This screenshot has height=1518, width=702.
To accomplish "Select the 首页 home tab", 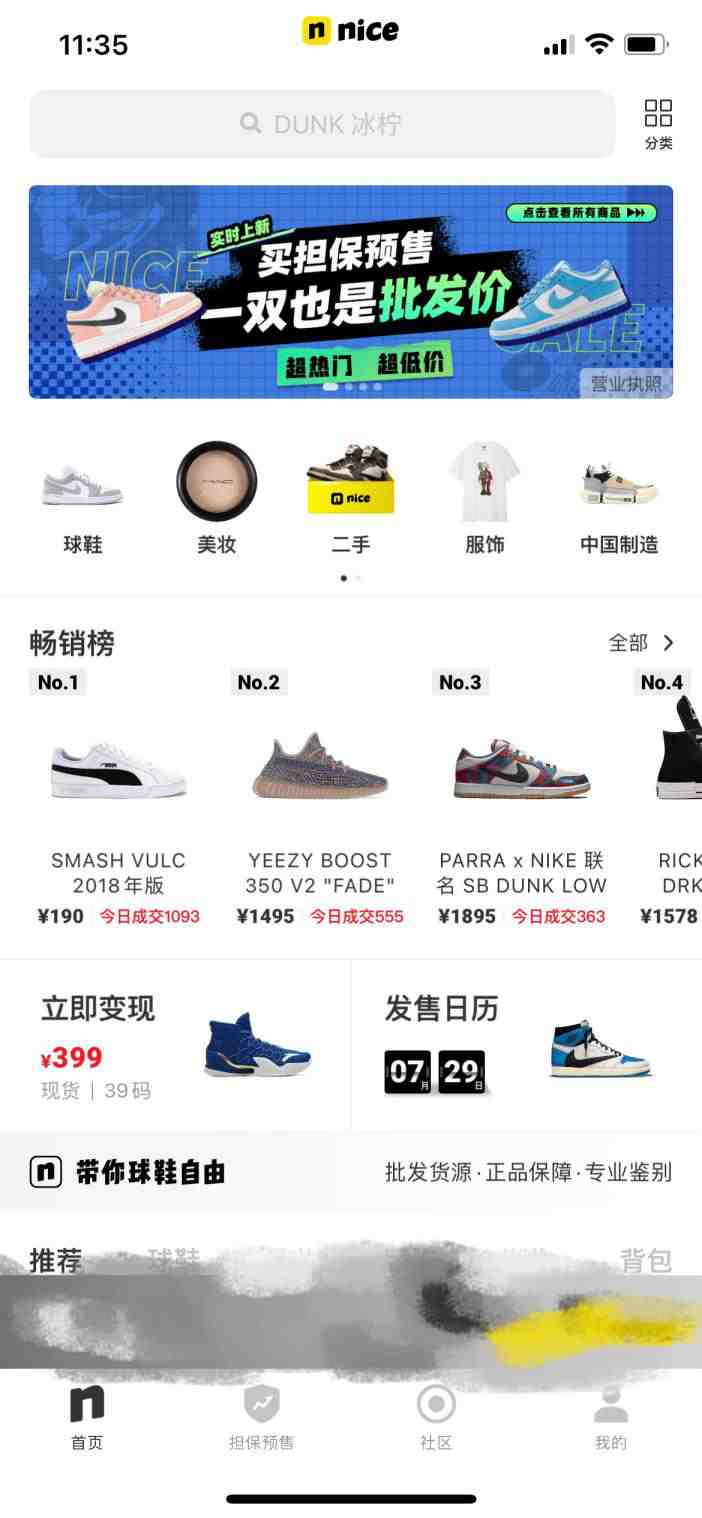I will [87, 1417].
